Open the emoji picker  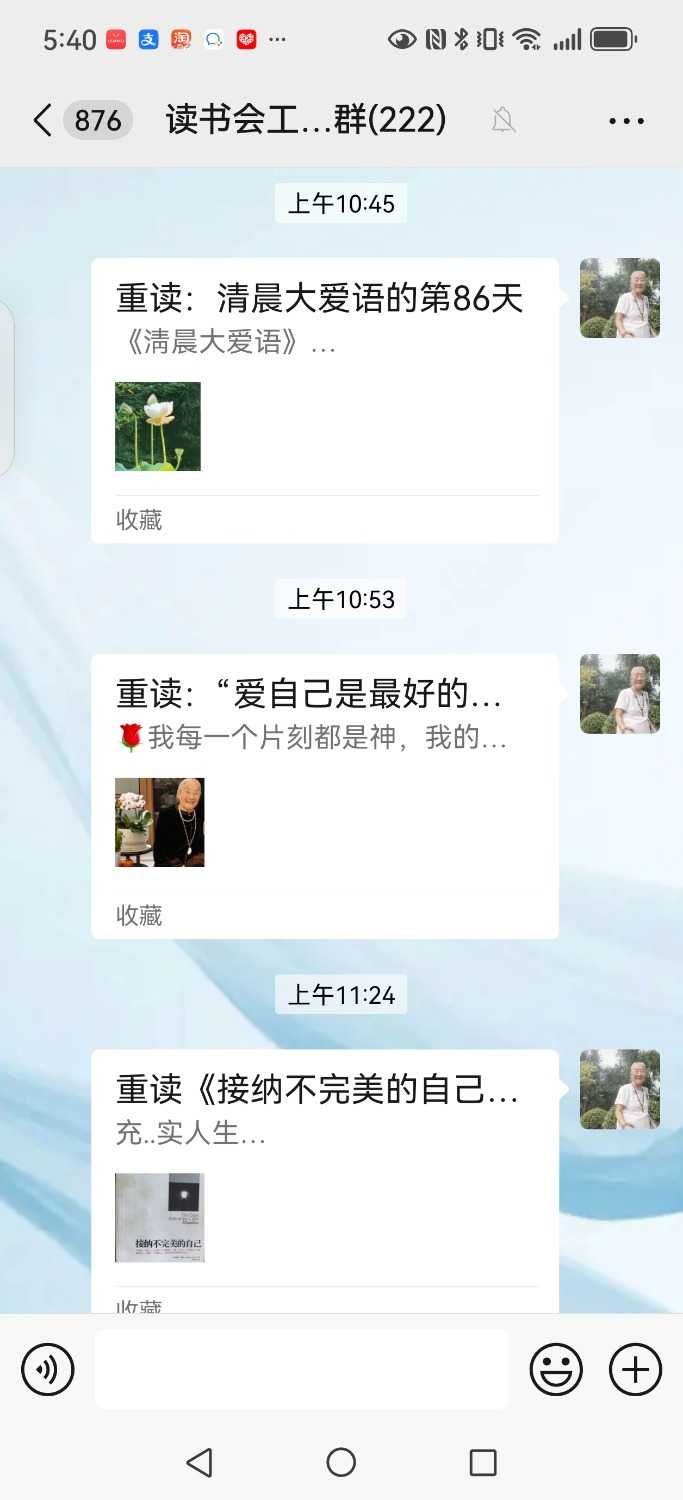(x=556, y=1369)
